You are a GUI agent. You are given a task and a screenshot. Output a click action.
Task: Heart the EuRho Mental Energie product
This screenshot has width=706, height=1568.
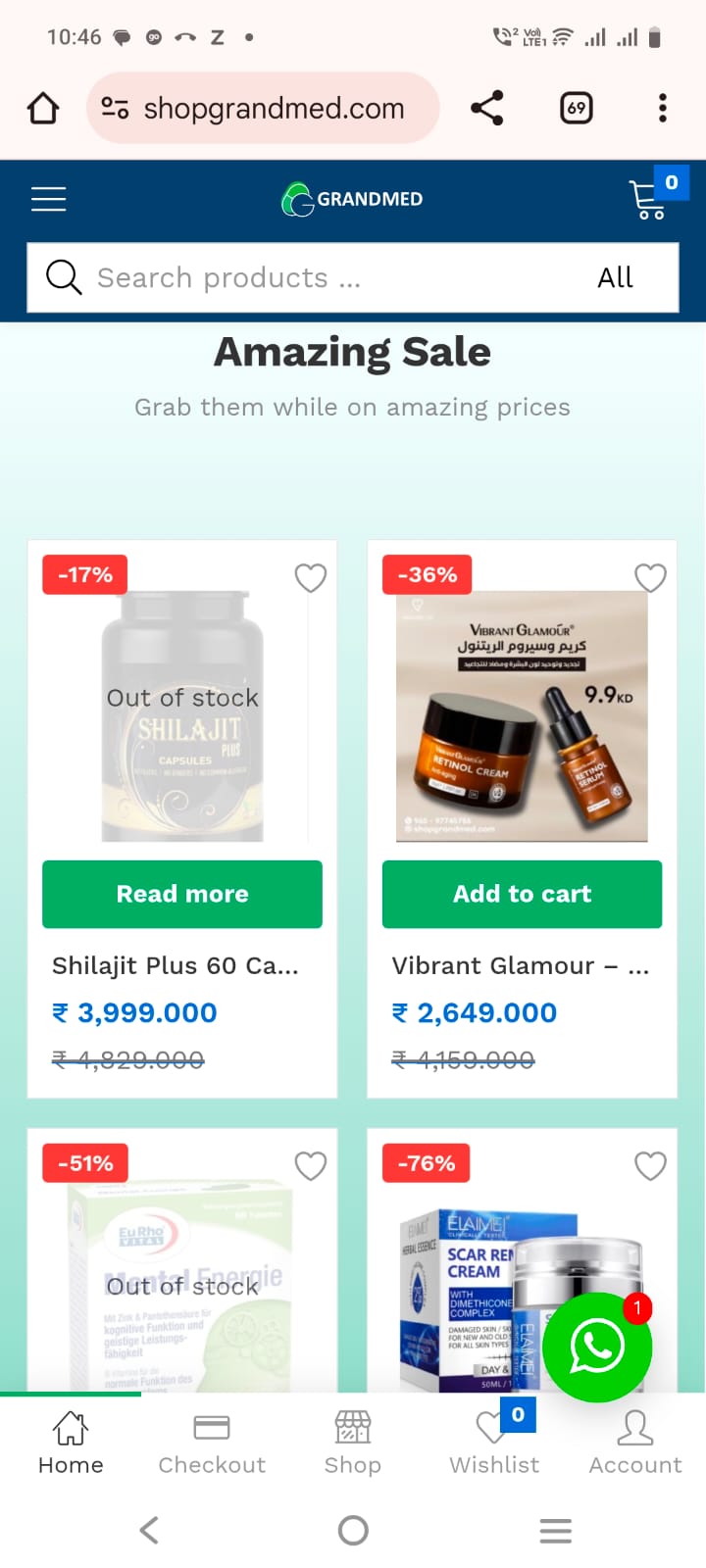click(x=311, y=1166)
